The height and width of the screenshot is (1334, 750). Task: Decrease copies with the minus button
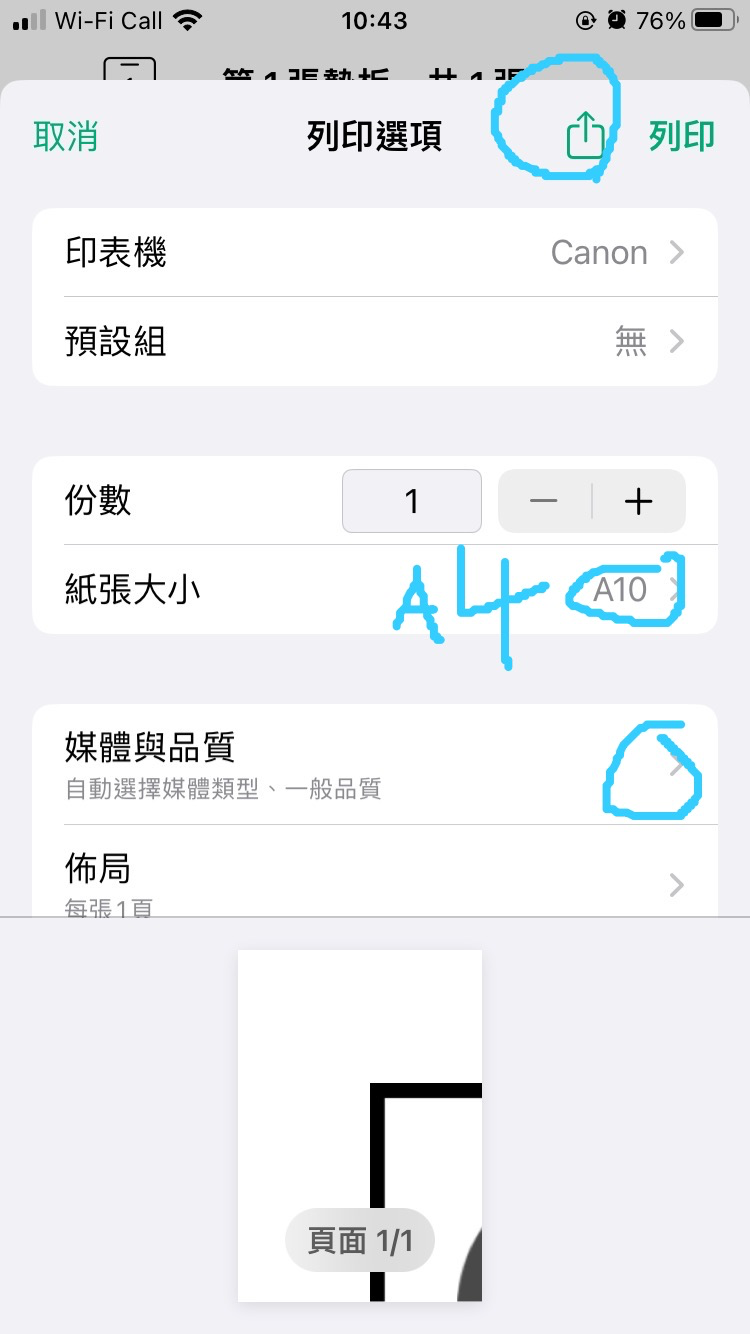click(x=544, y=501)
